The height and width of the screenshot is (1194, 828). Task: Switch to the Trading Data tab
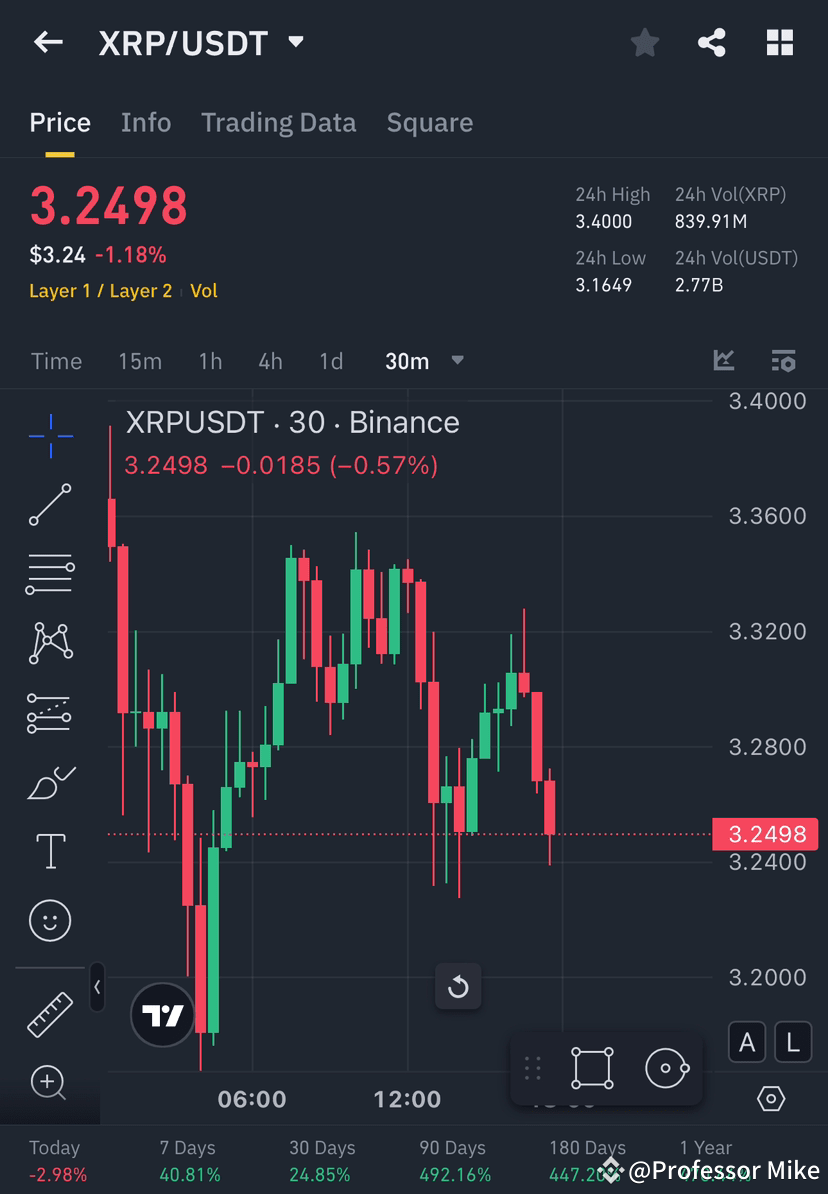(278, 122)
